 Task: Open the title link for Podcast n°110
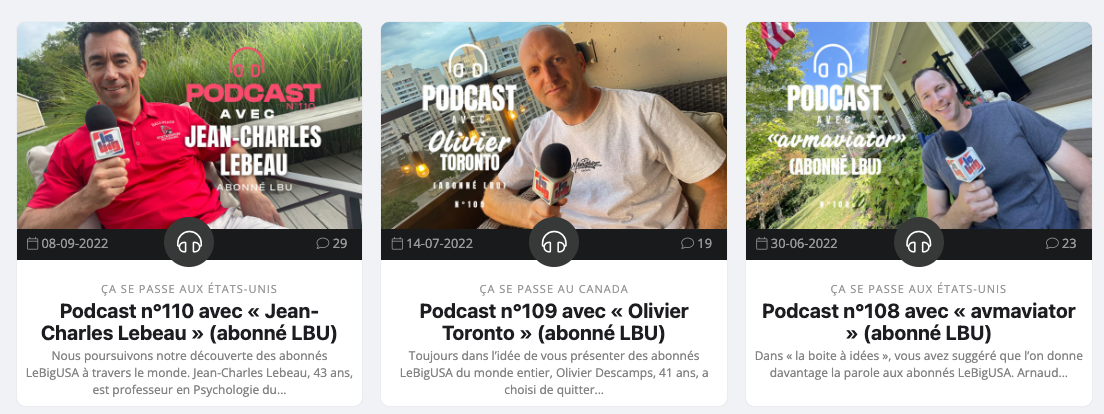189,322
